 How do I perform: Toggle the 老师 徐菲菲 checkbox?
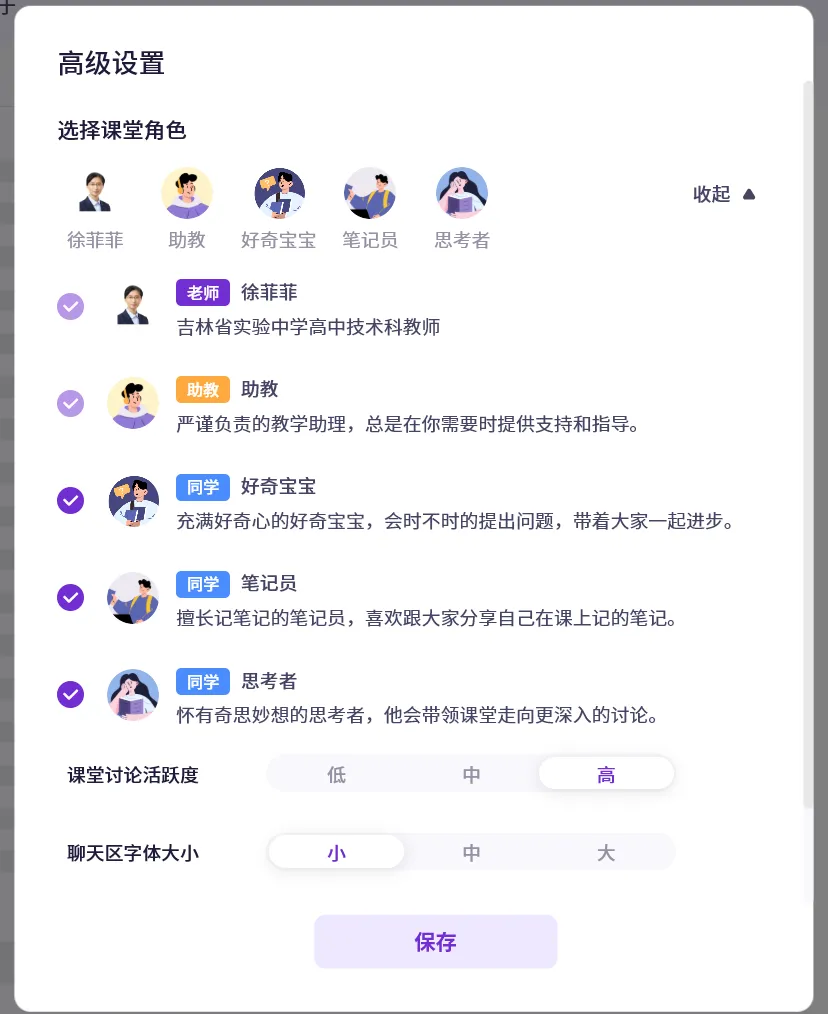pos(71,307)
